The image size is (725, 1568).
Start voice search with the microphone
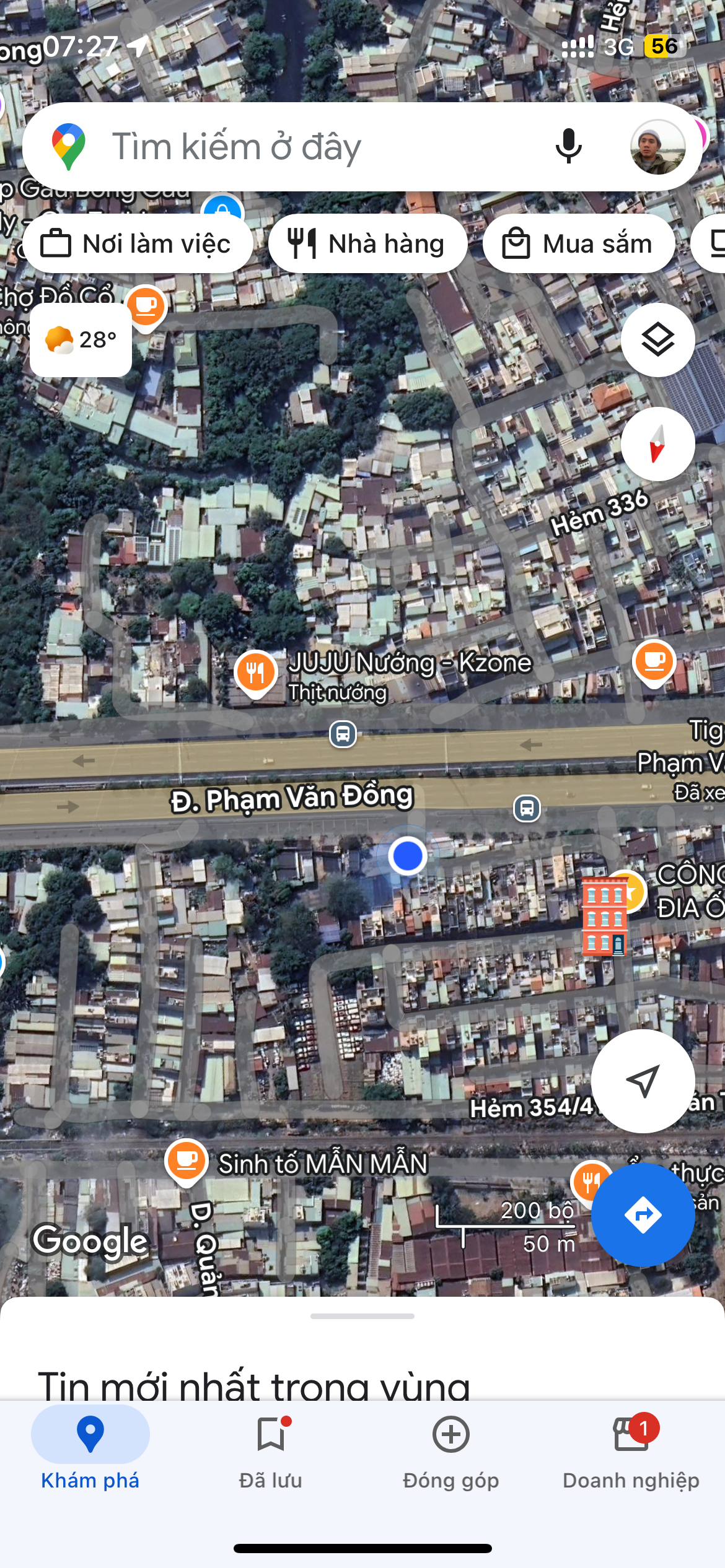coord(568,147)
